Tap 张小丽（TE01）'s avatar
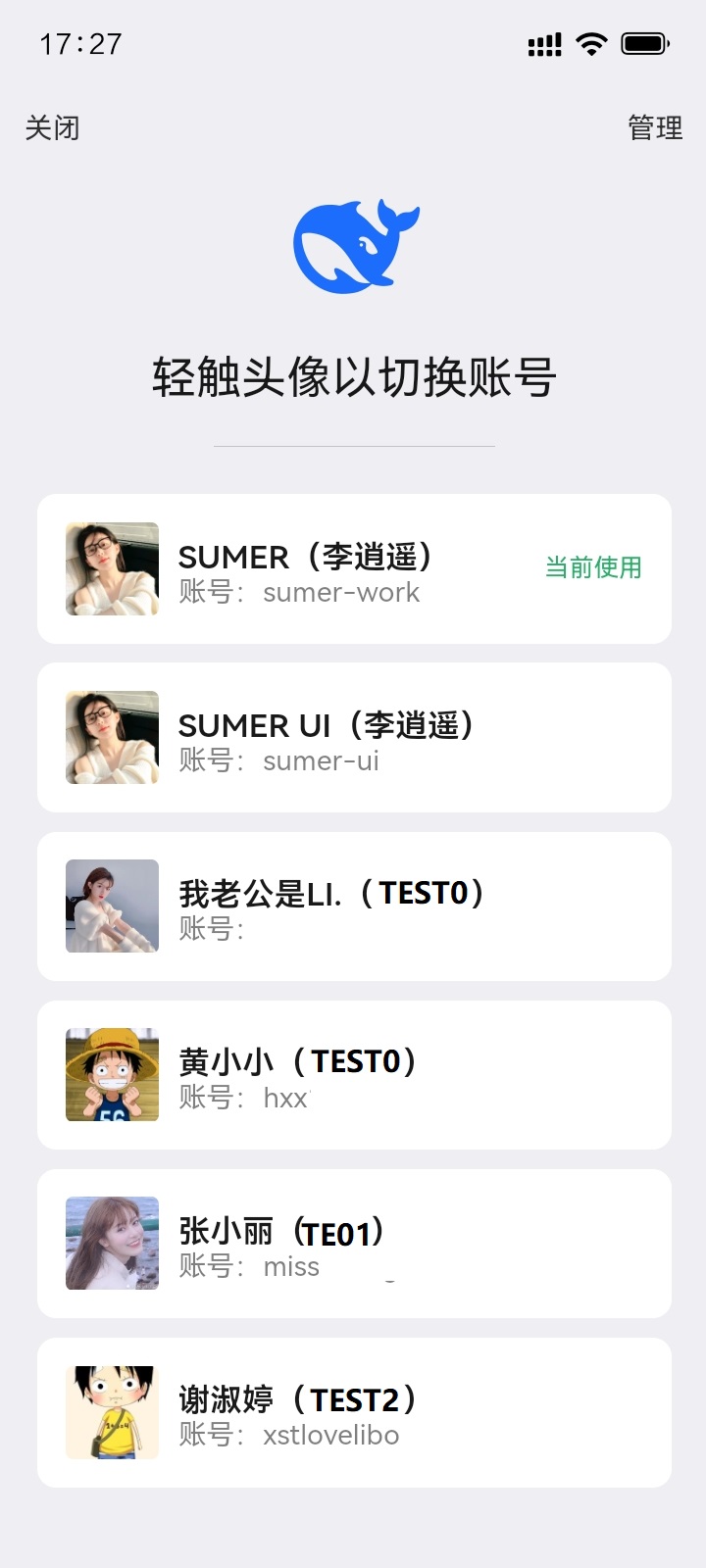 (x=111, y=1243)
